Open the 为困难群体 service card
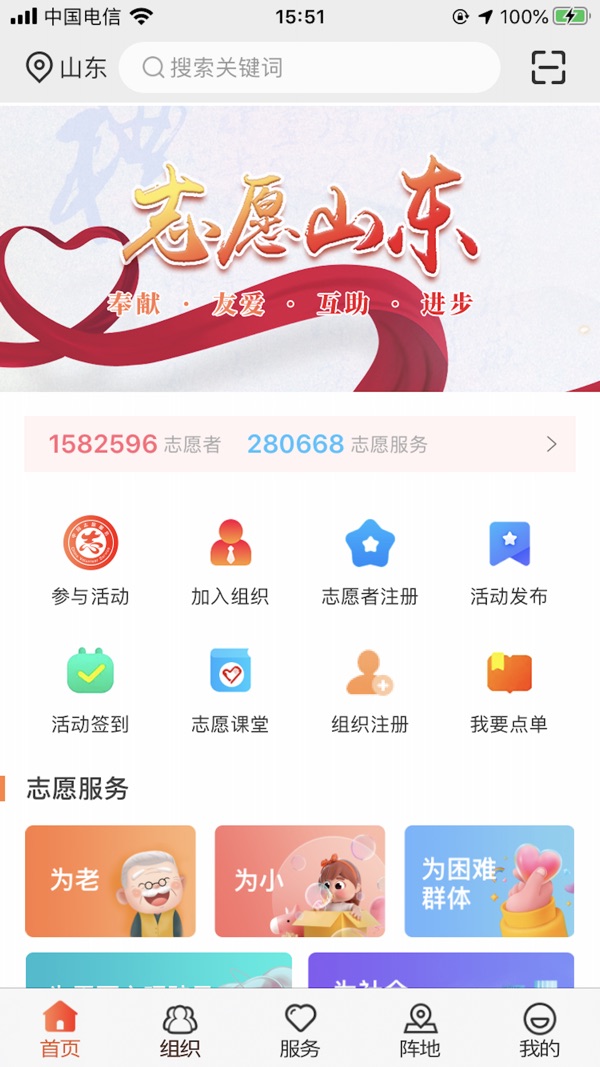Viewport: 600px width, 1067px height. point(489,881)
